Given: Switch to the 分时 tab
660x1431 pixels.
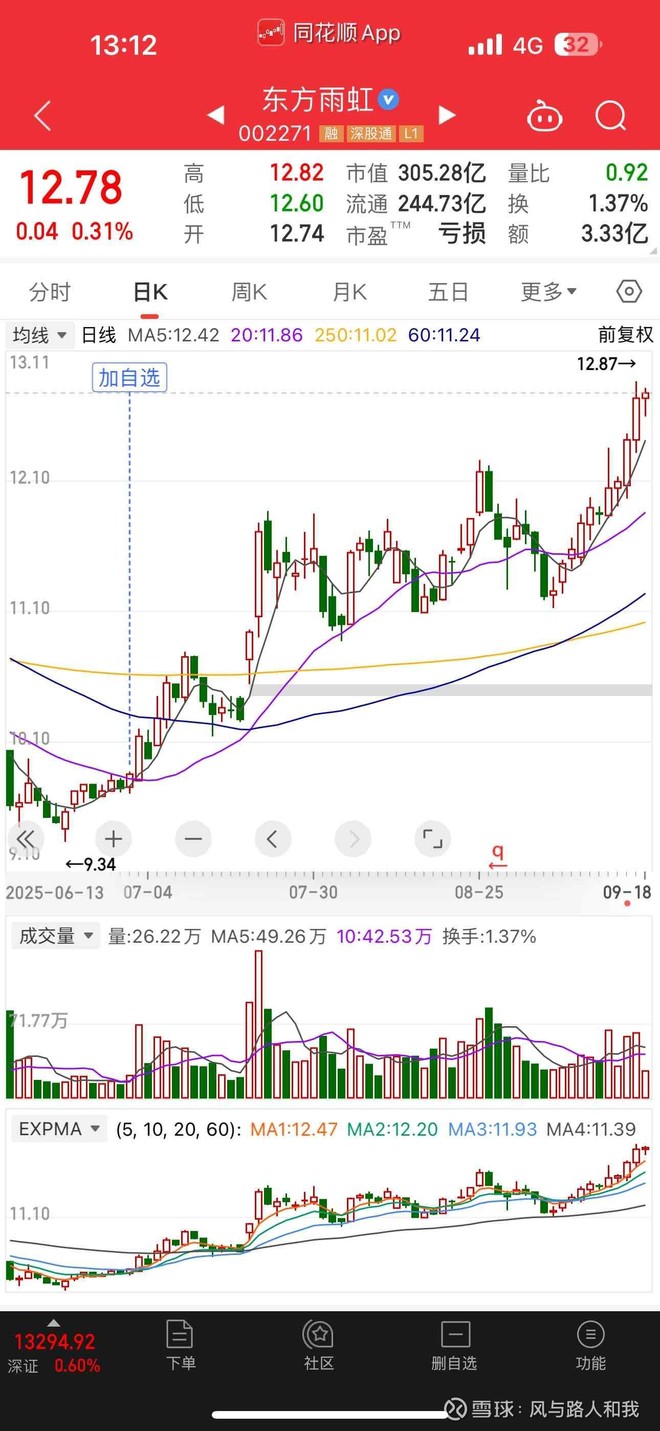Looking at the screenshot, I should pyautogui.click(x=50, y=292).
